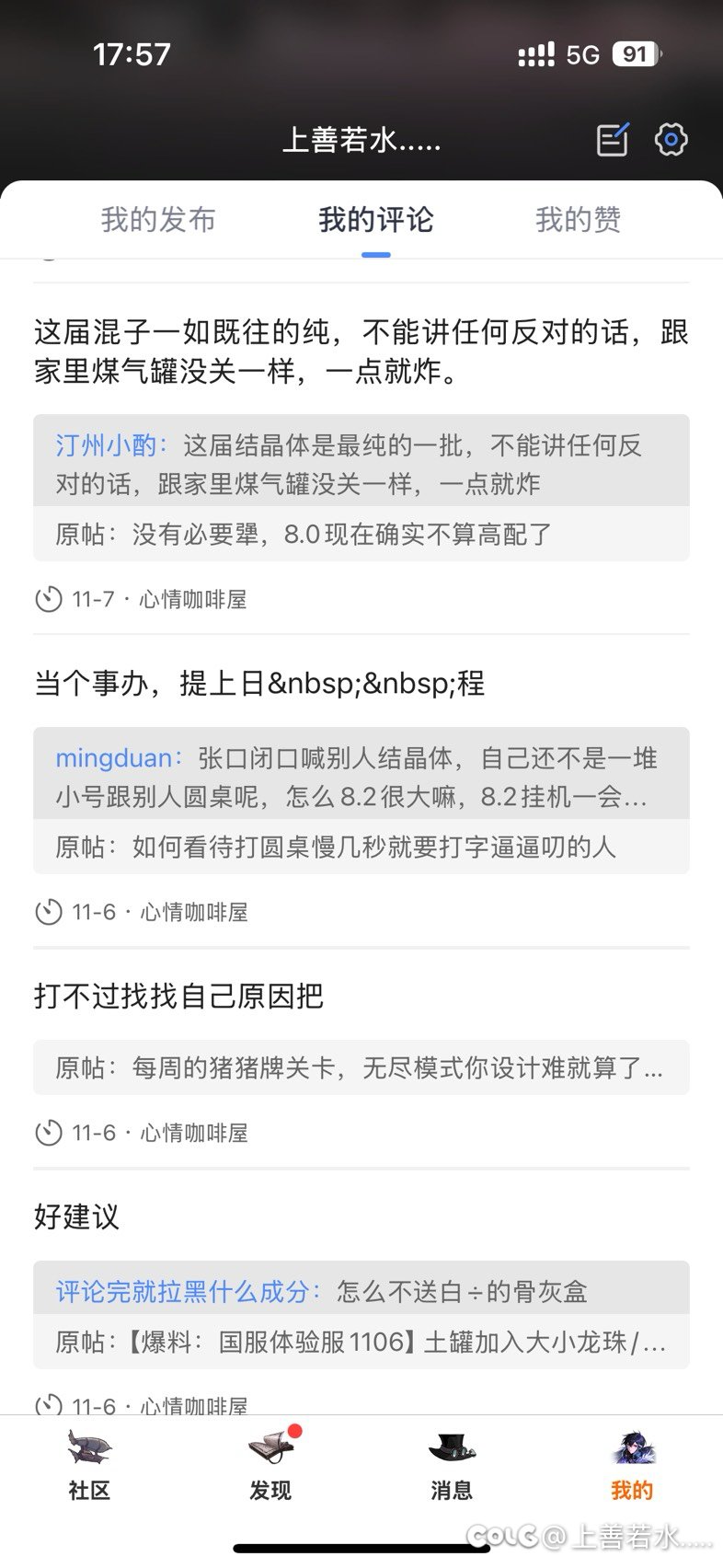Switch to the 我的赞 tab
The image size is (723, 1568).
coord(578,220)
